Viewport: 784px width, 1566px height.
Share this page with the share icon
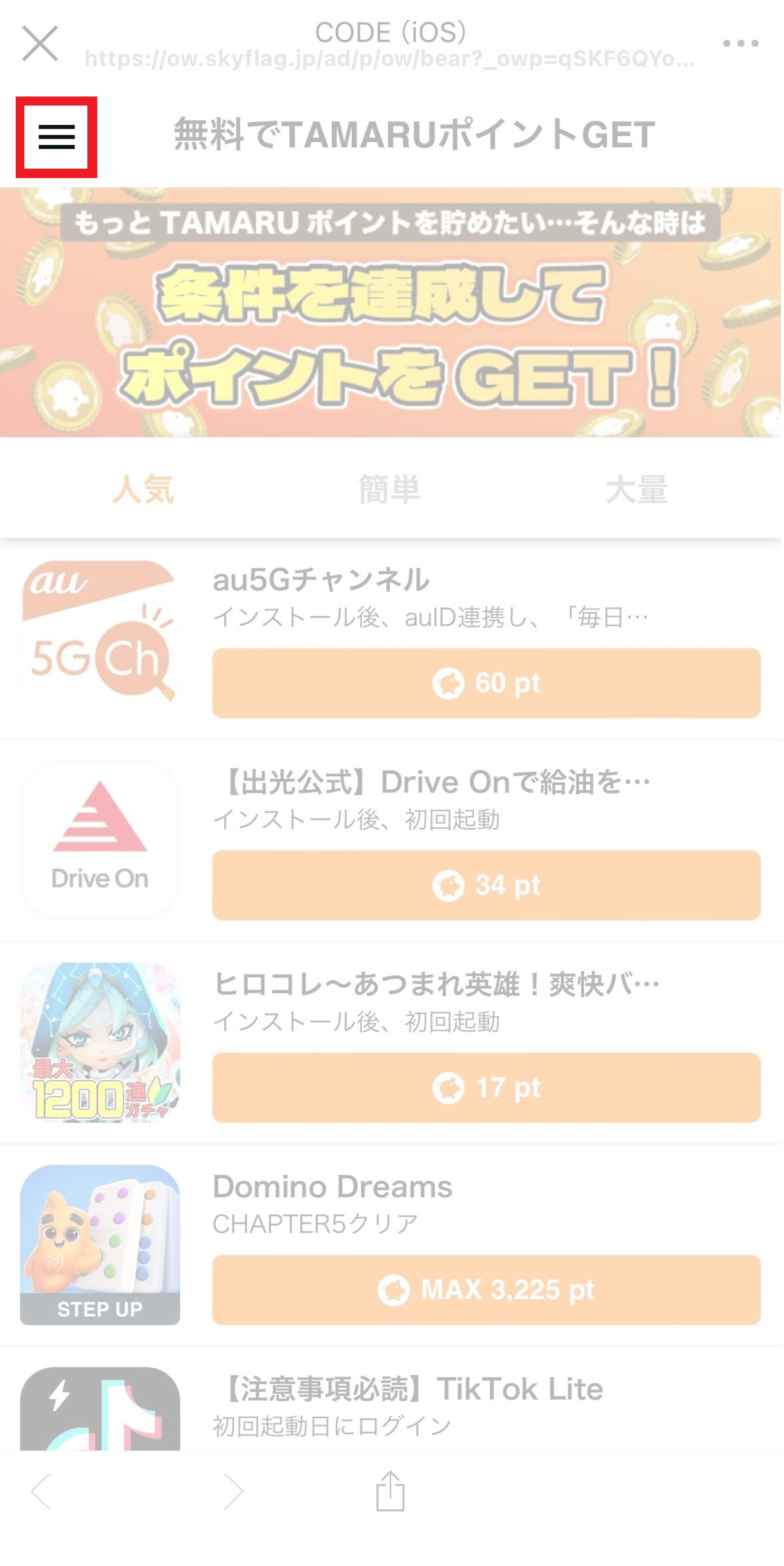click(x=390, y=1491)
